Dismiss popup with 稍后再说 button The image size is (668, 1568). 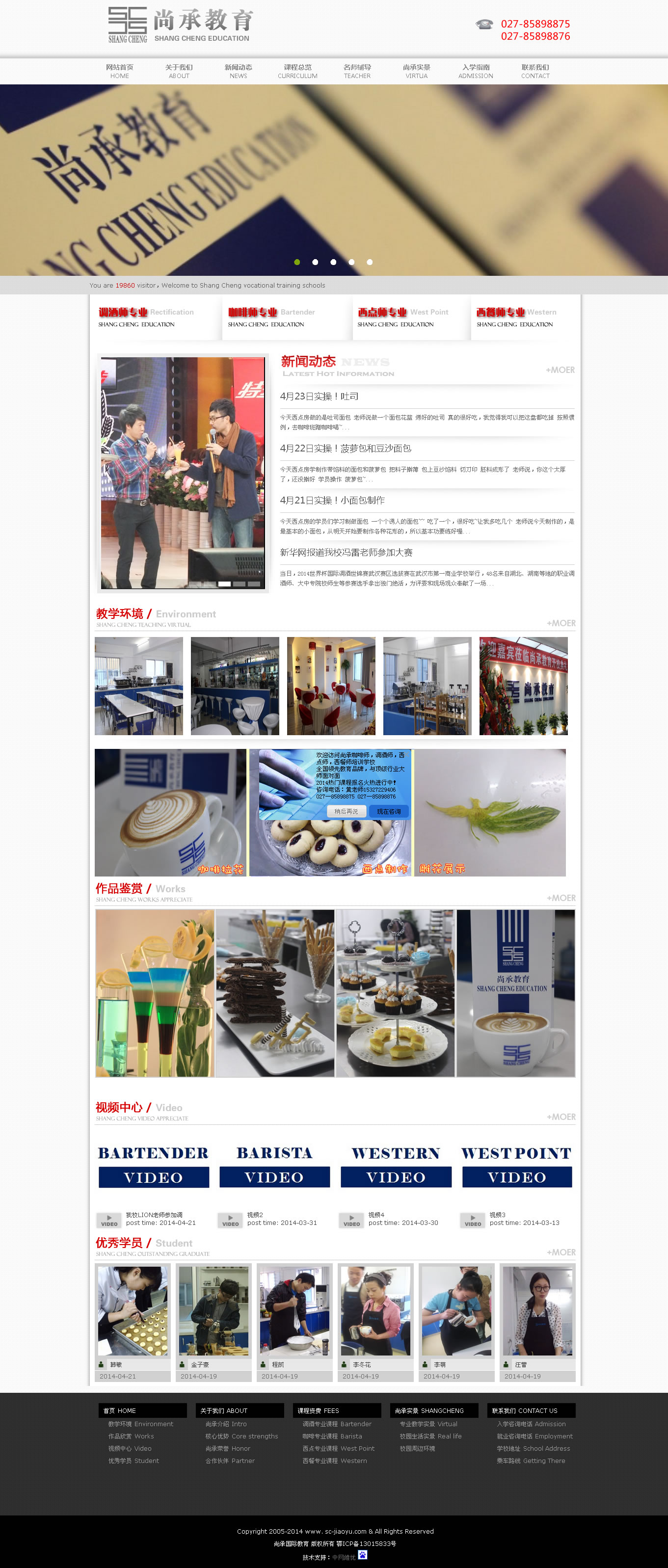point(347,811)
